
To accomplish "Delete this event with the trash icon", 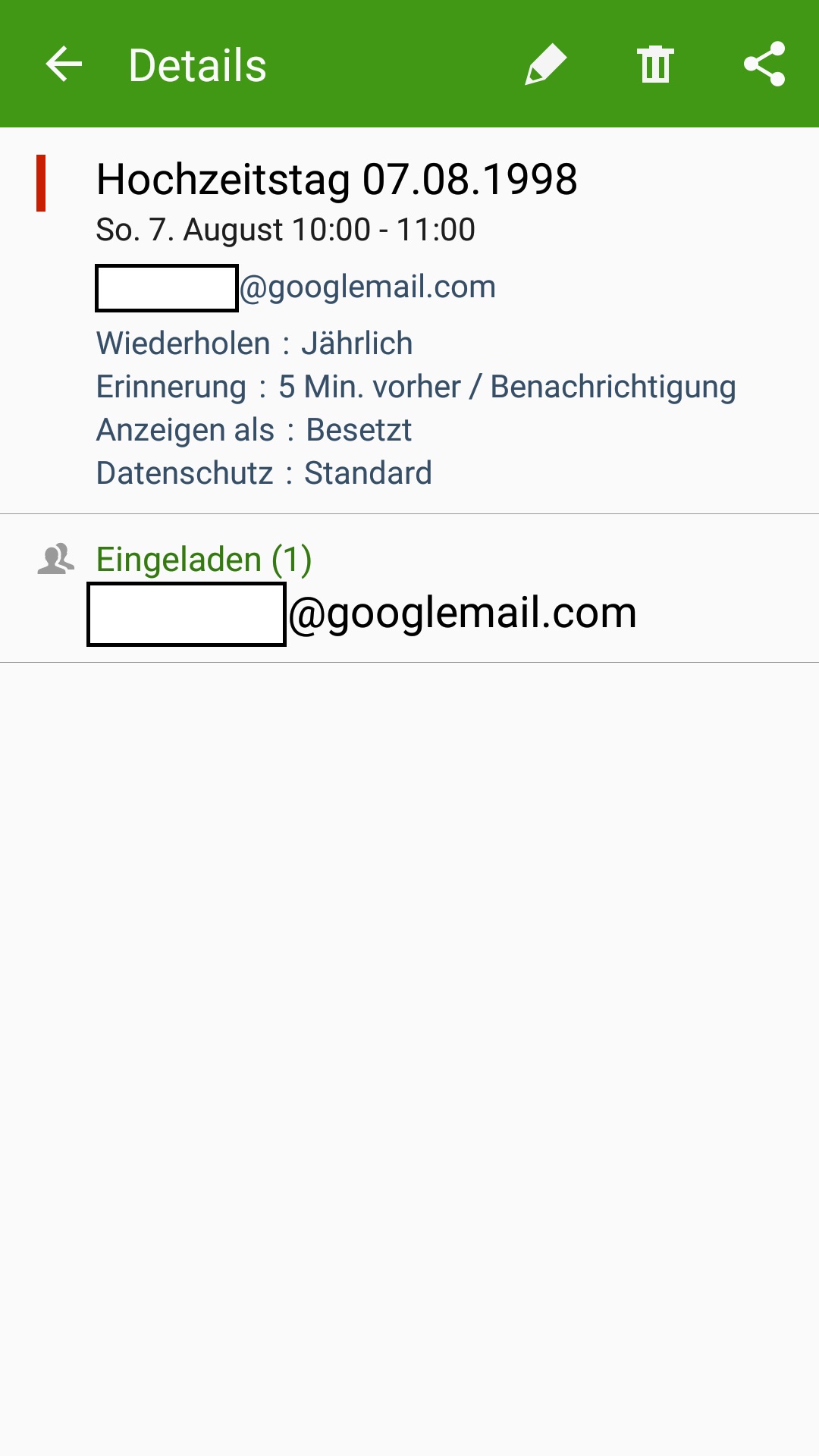I will [655, 64].
